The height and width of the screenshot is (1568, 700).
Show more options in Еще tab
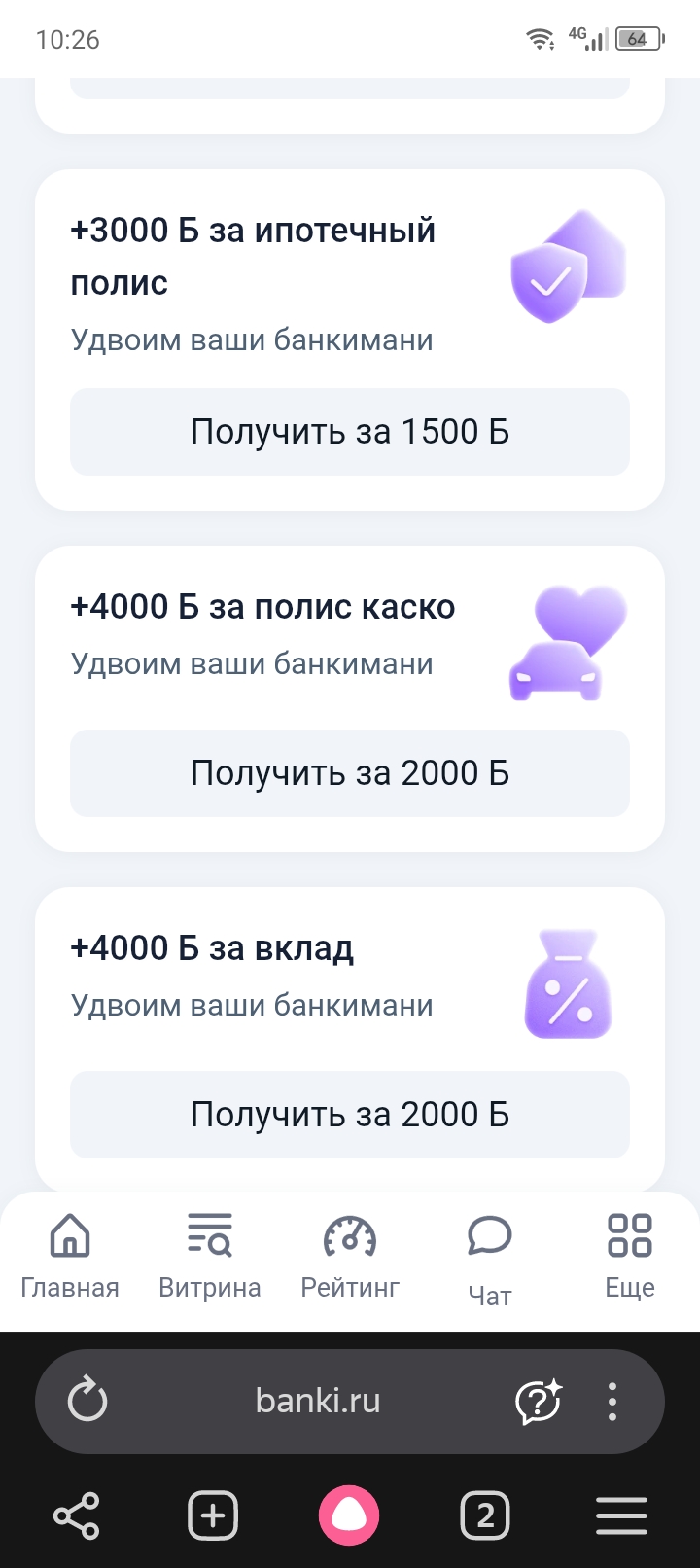630,1257
